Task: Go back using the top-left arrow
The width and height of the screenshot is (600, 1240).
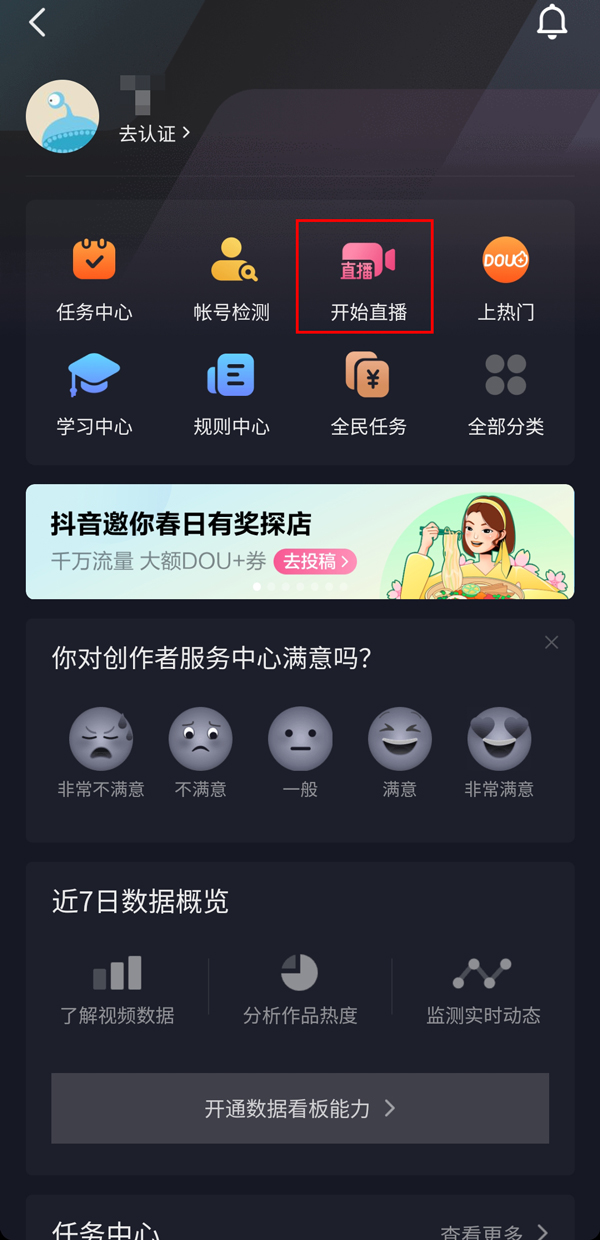Action: coord(37,22)
